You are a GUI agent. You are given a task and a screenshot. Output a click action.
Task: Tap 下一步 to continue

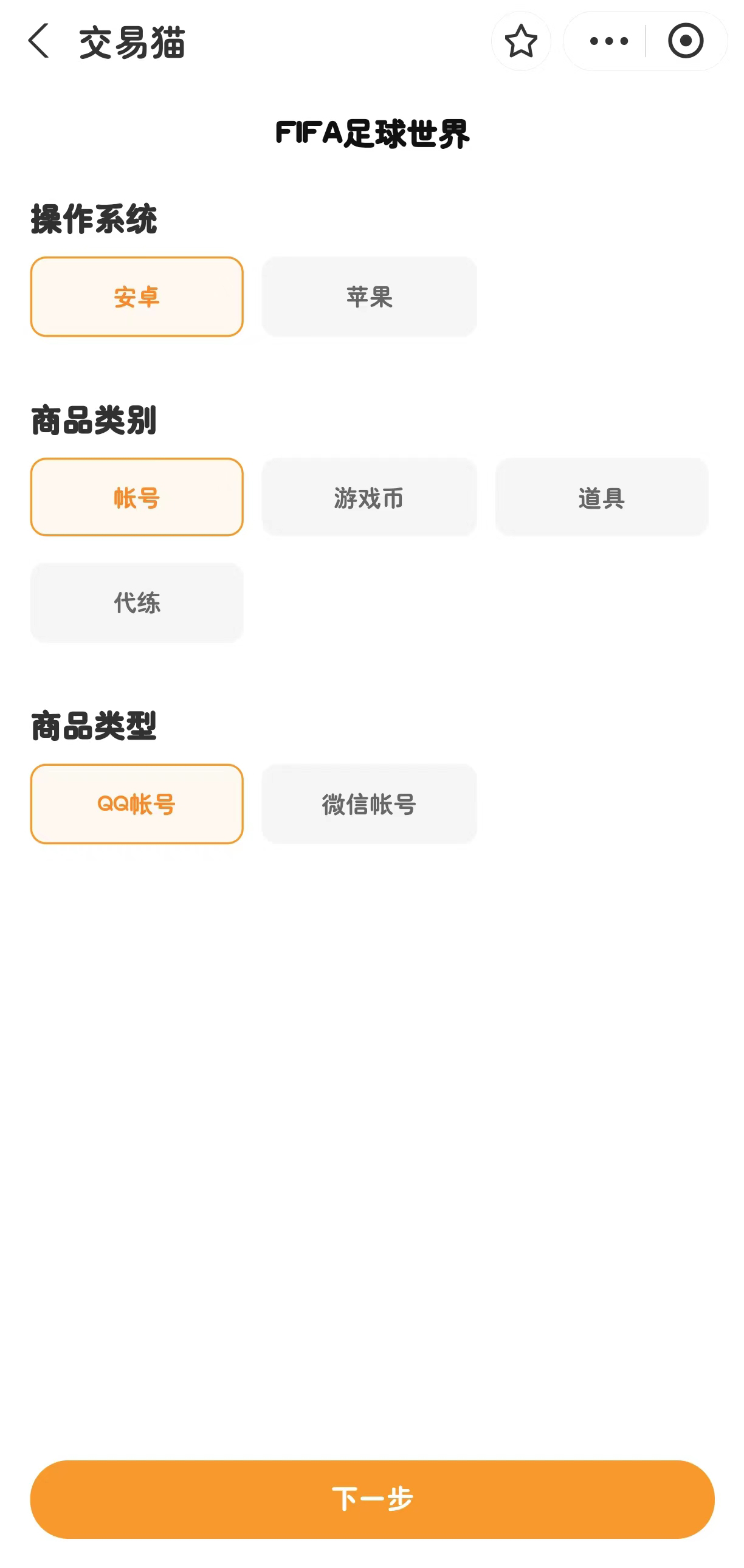coord(372,1499)
